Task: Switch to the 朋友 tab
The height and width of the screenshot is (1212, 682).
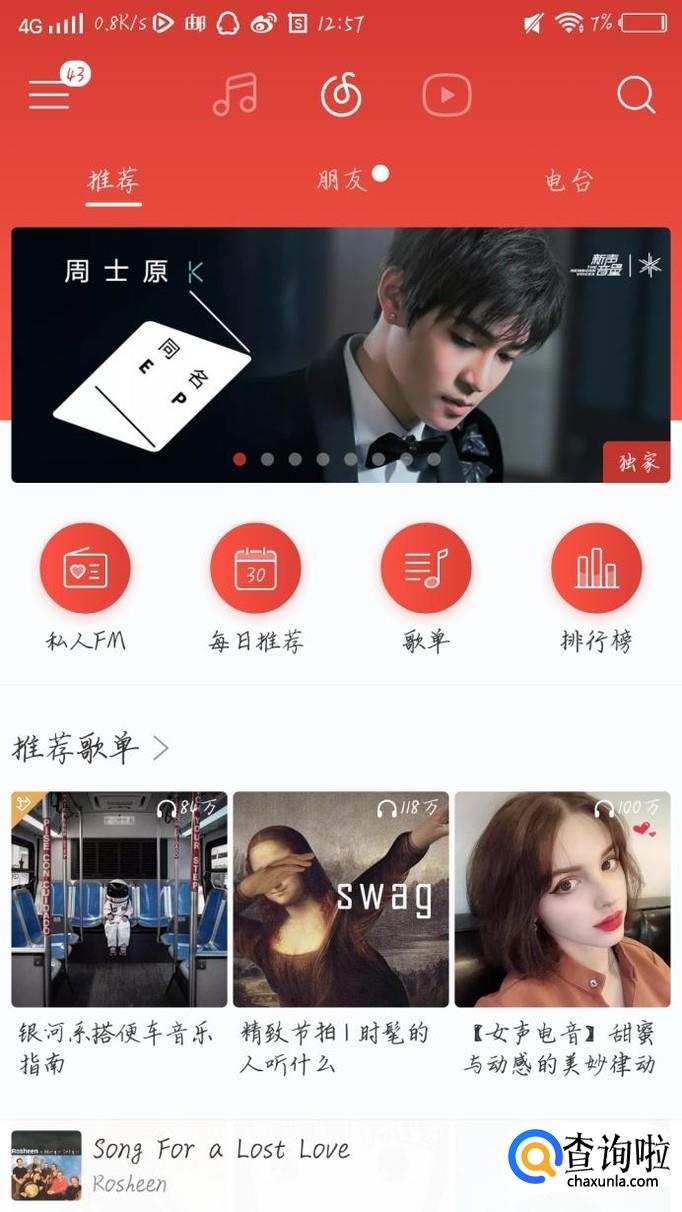Action: 342,181
